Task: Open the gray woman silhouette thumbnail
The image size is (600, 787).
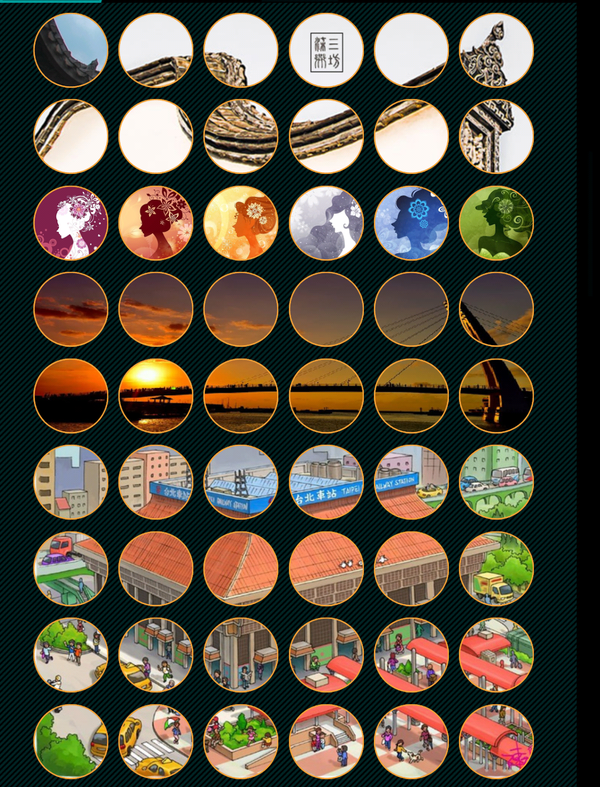Action: coord(326,222)
